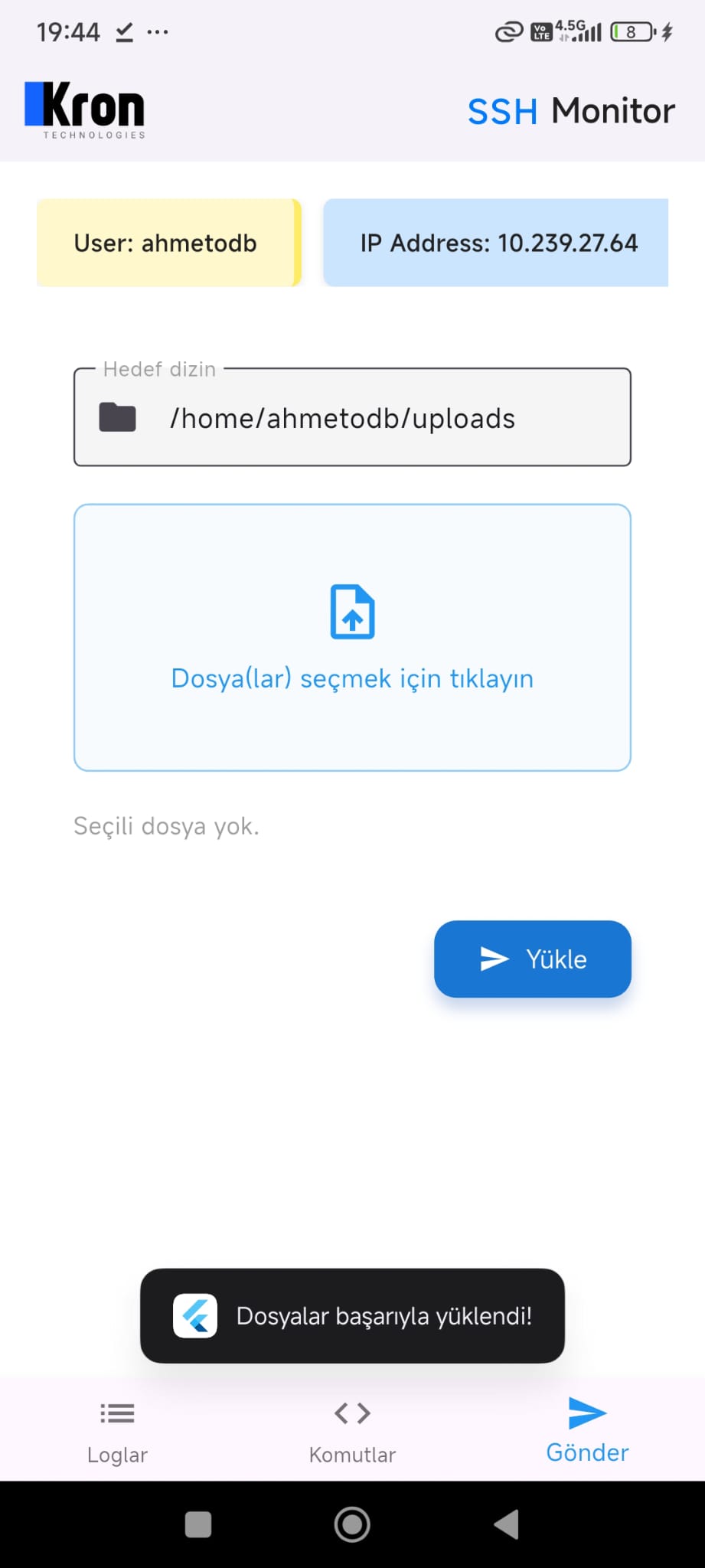
Task: Select the Komutlar code brackets icon
Action: click(x=351, y=1413)
